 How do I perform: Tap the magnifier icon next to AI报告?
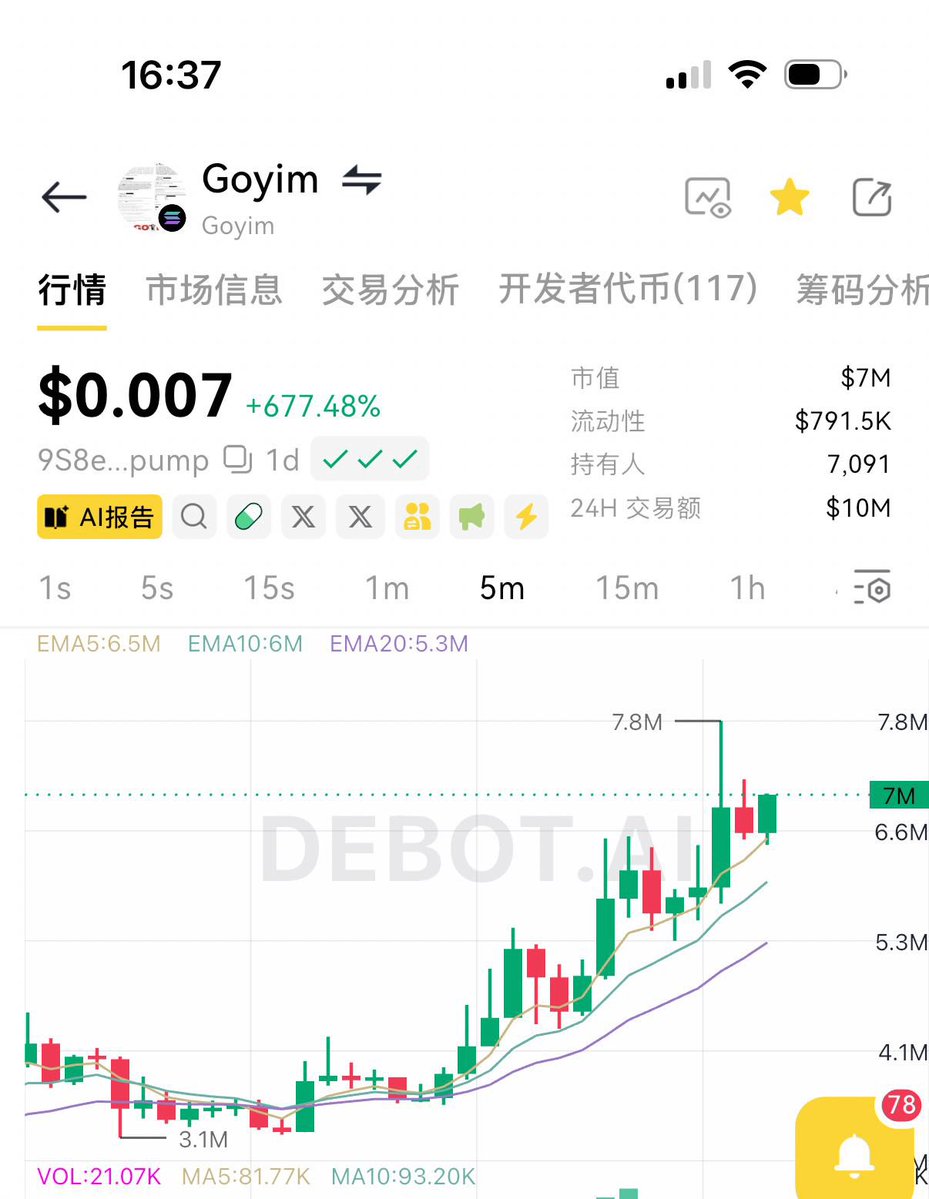click(x=194, y=517)
